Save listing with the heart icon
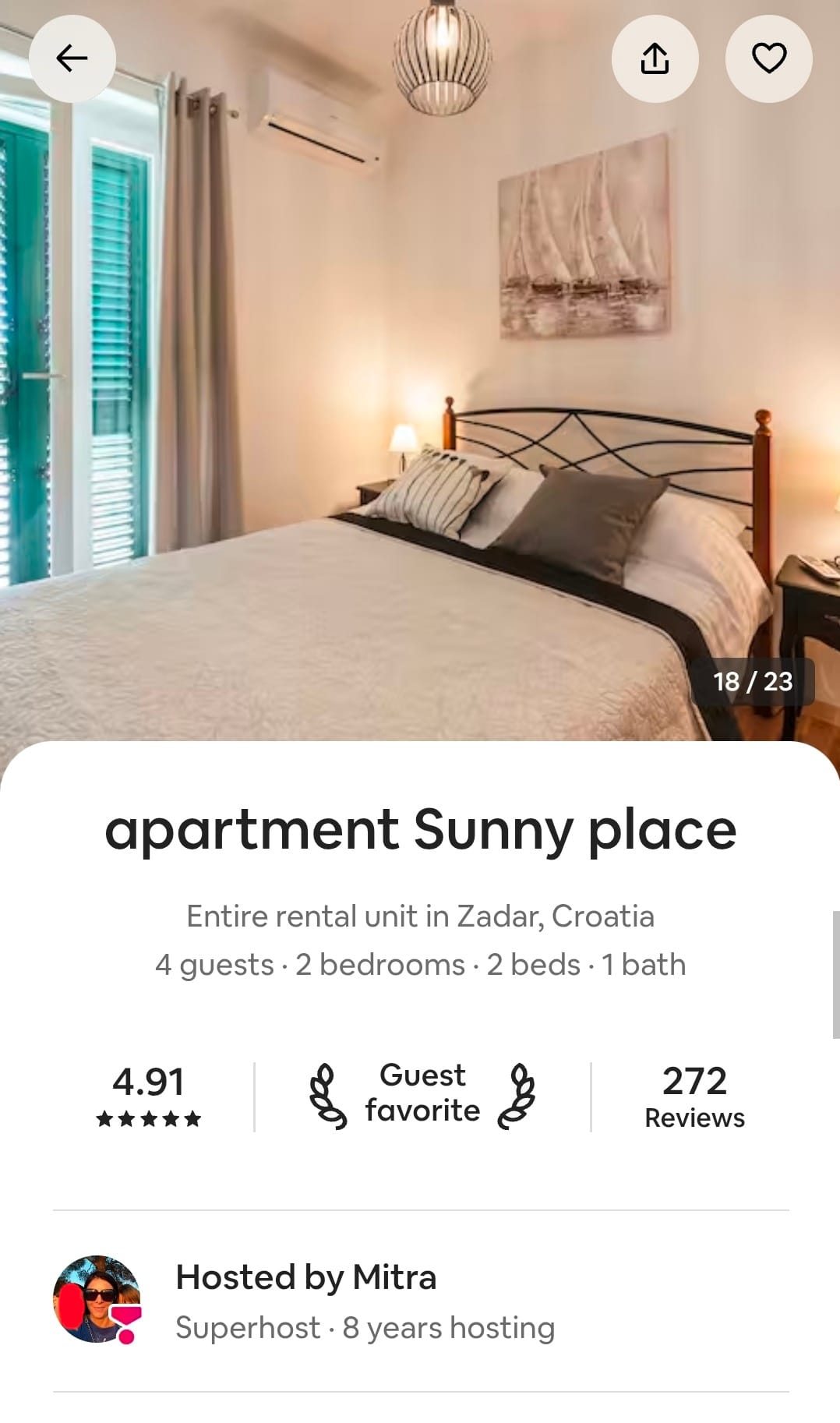The width and height of the screenshot is (840, 1423). 768,58
